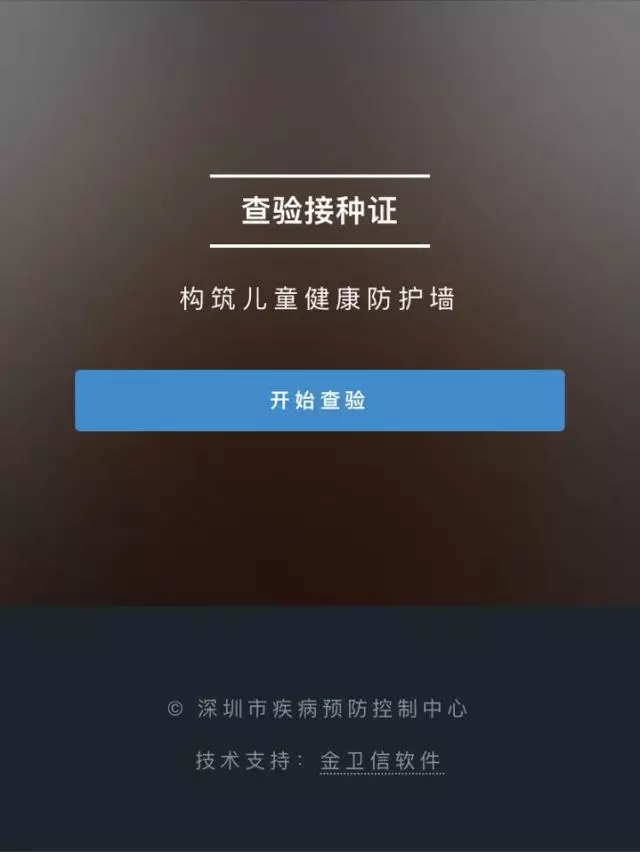Viewport: 640px width, 852px height.
Task: Open the 金卫信软件 link
Action: pos(380,761)
